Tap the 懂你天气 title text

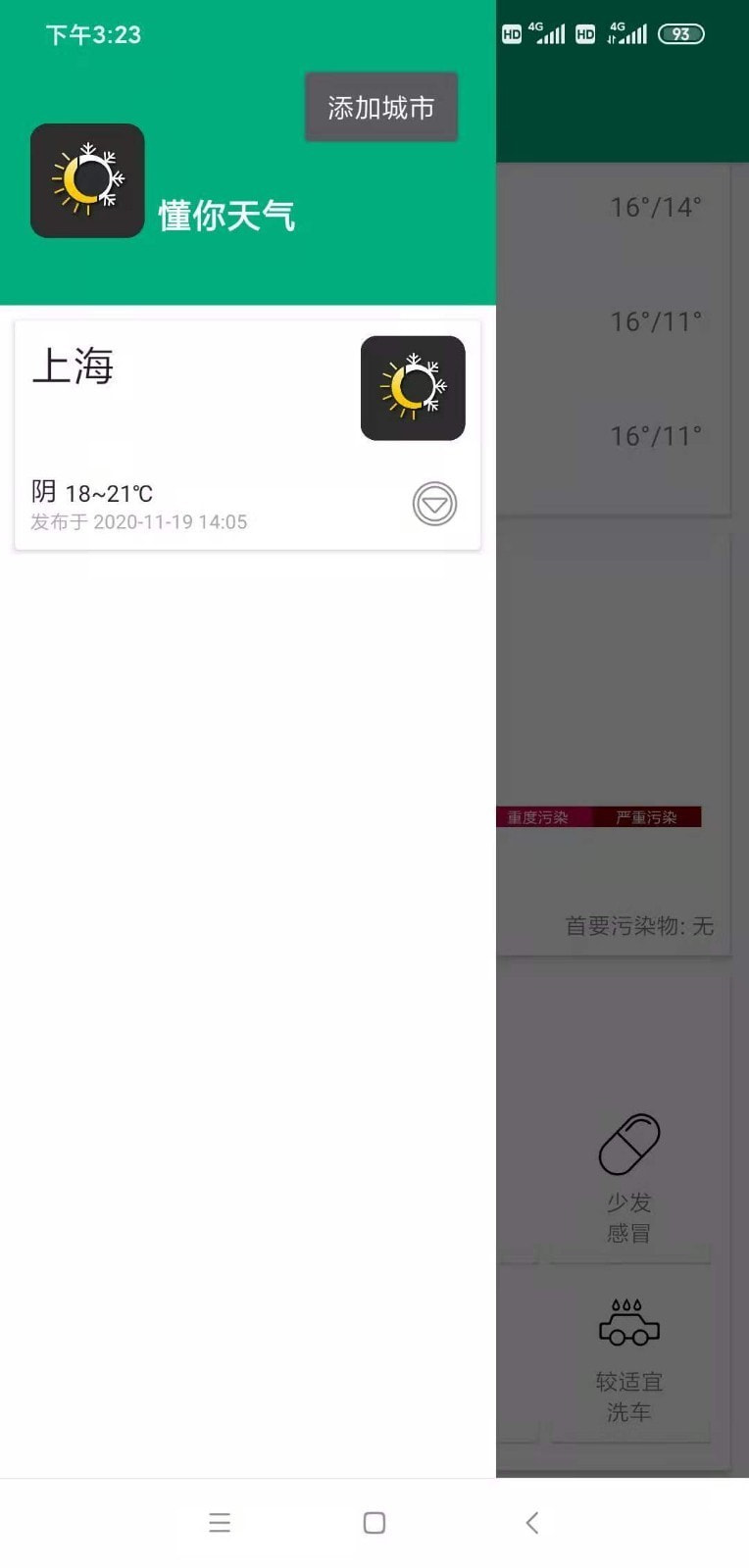[x=227, y=216]
